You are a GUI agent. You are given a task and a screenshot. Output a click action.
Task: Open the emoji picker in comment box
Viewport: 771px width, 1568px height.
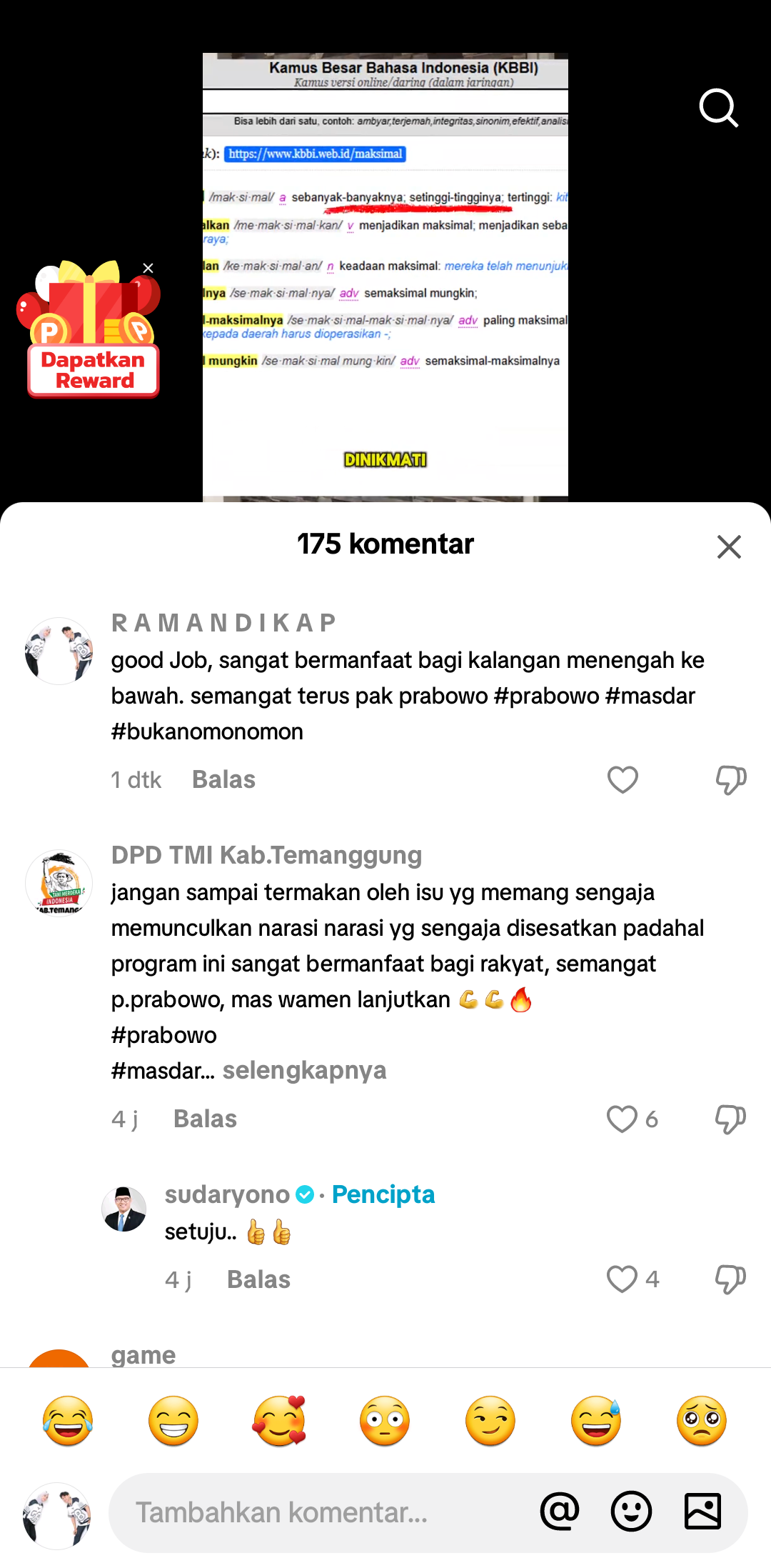pos(631,1512)
